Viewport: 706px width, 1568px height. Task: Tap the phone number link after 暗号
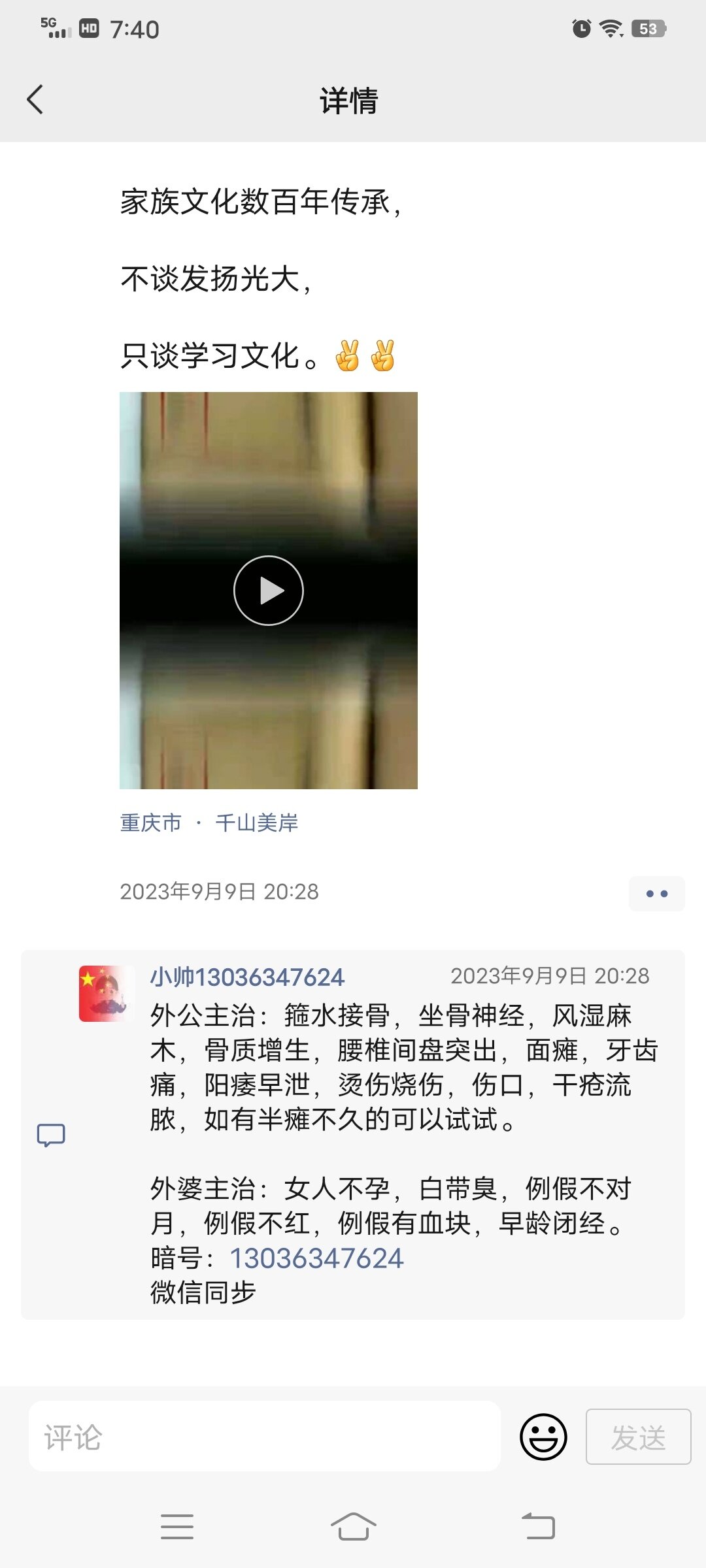pyautogui.click(x=317, y=1258)
